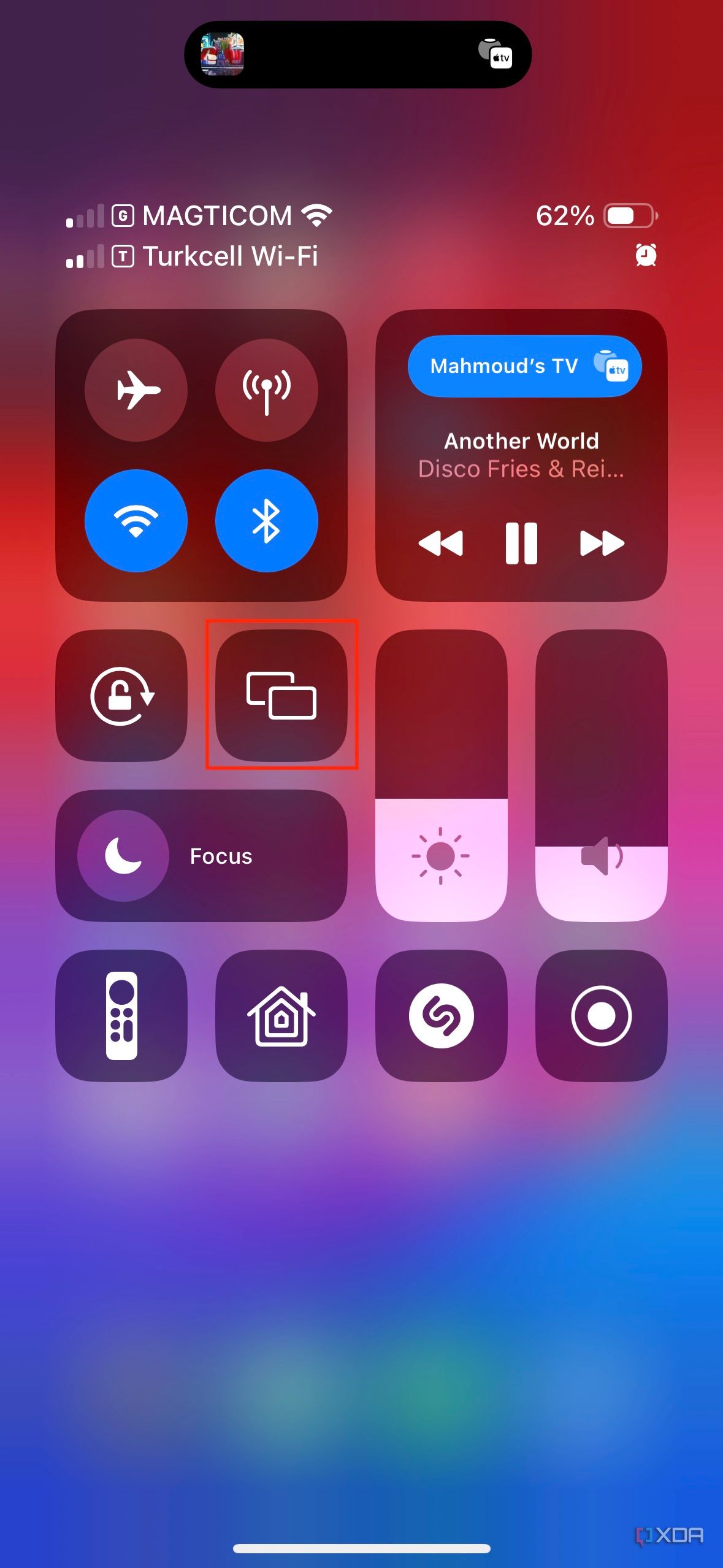Viewport: 723px width, 1568px height.
Task: Open the now playing artwork in Dynamic Island
Action: click(223, 55)
